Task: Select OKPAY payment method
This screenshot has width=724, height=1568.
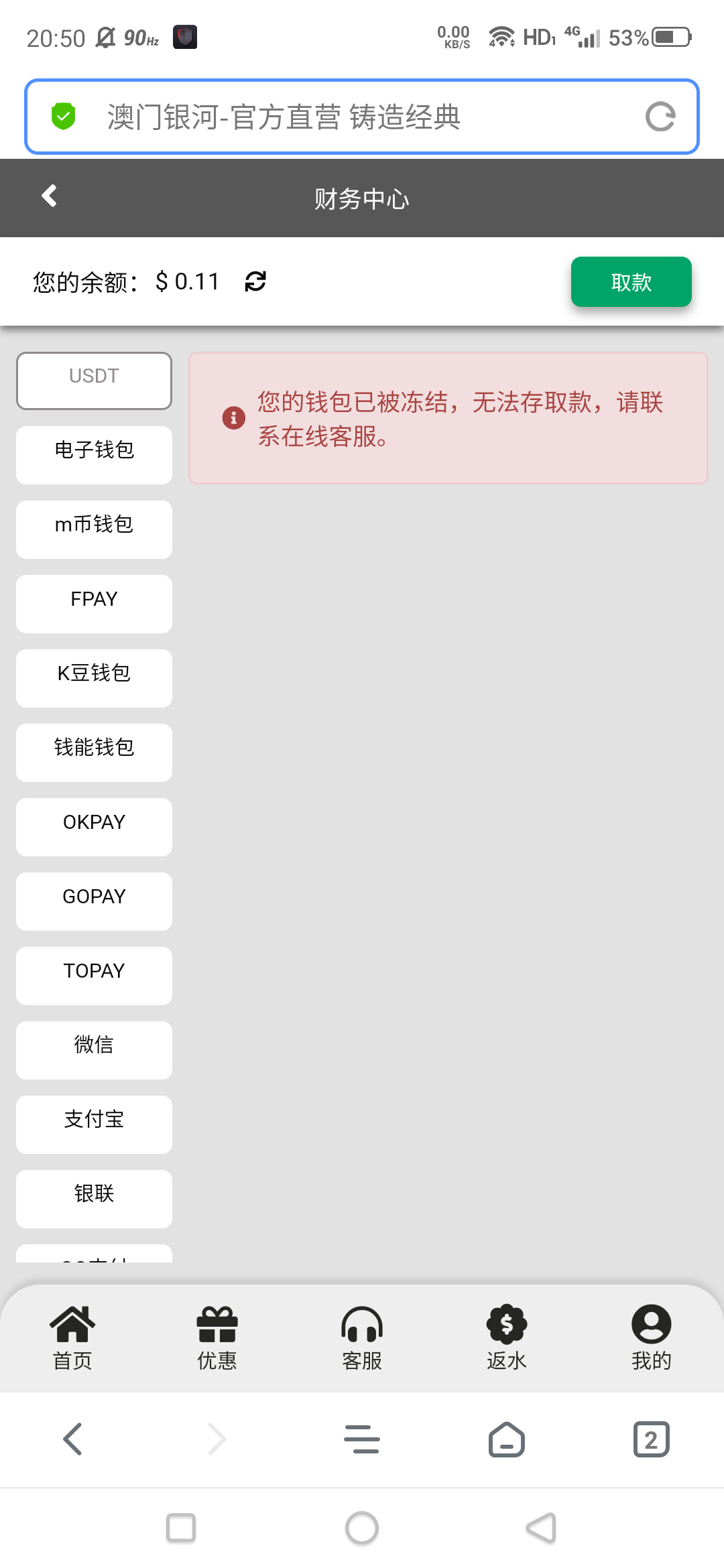Action: click(94, 827)
